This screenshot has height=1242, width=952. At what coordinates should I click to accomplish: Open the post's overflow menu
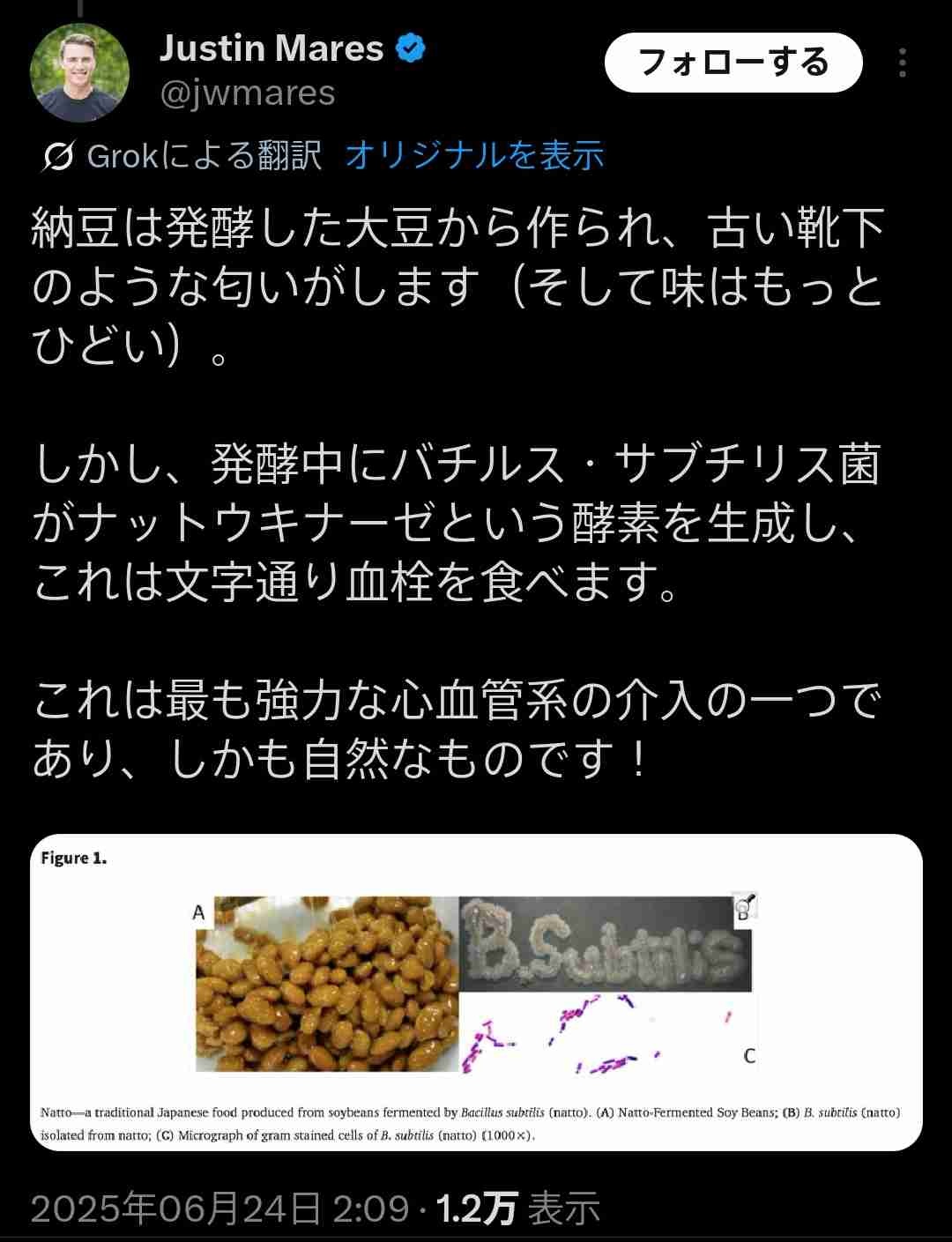[x=902, y=63]
